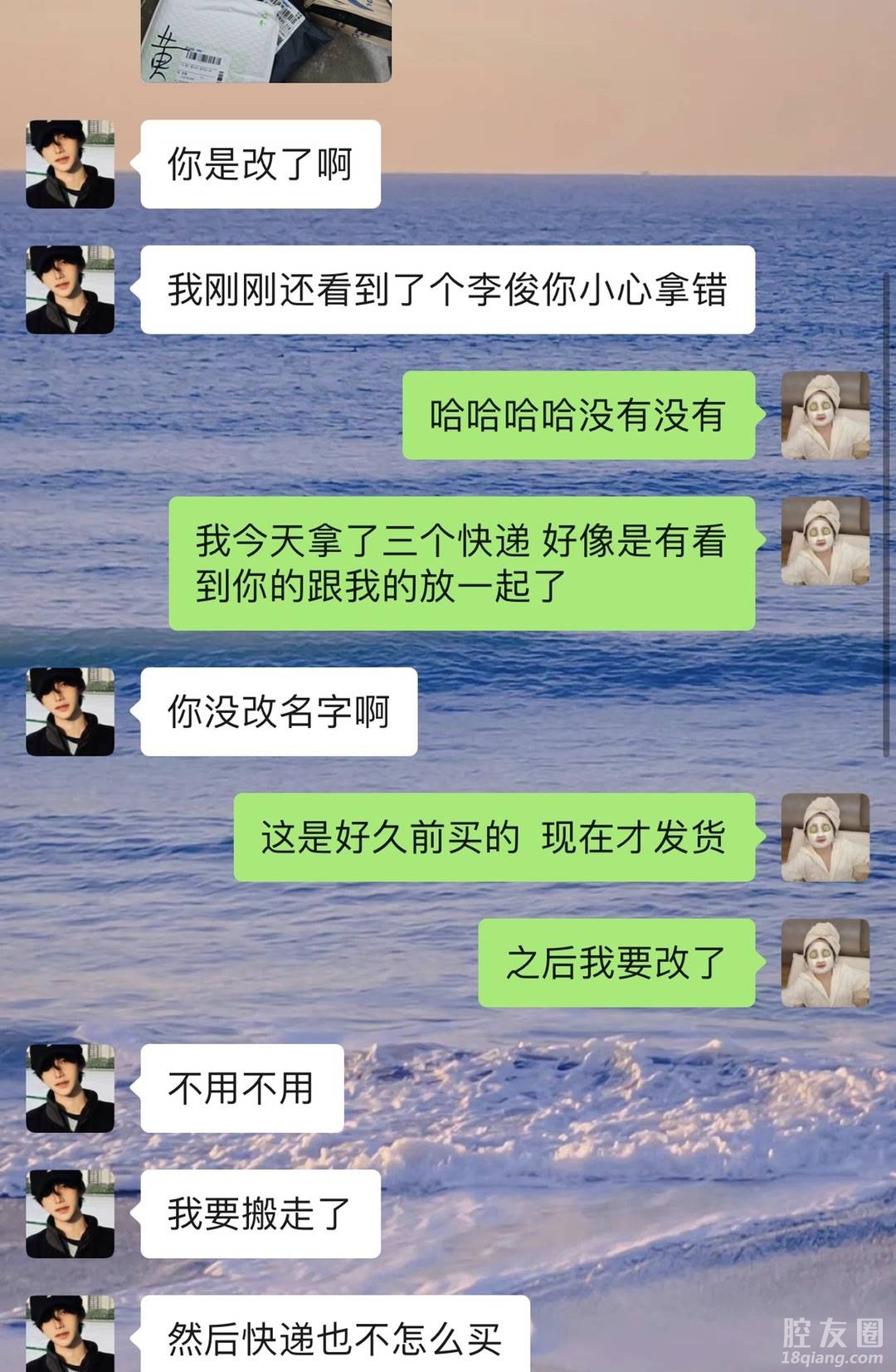This screenshot has height=1372, width=896.
Task: Open sender's avatar beside 你是改了啊
Action: pos(70,164)
